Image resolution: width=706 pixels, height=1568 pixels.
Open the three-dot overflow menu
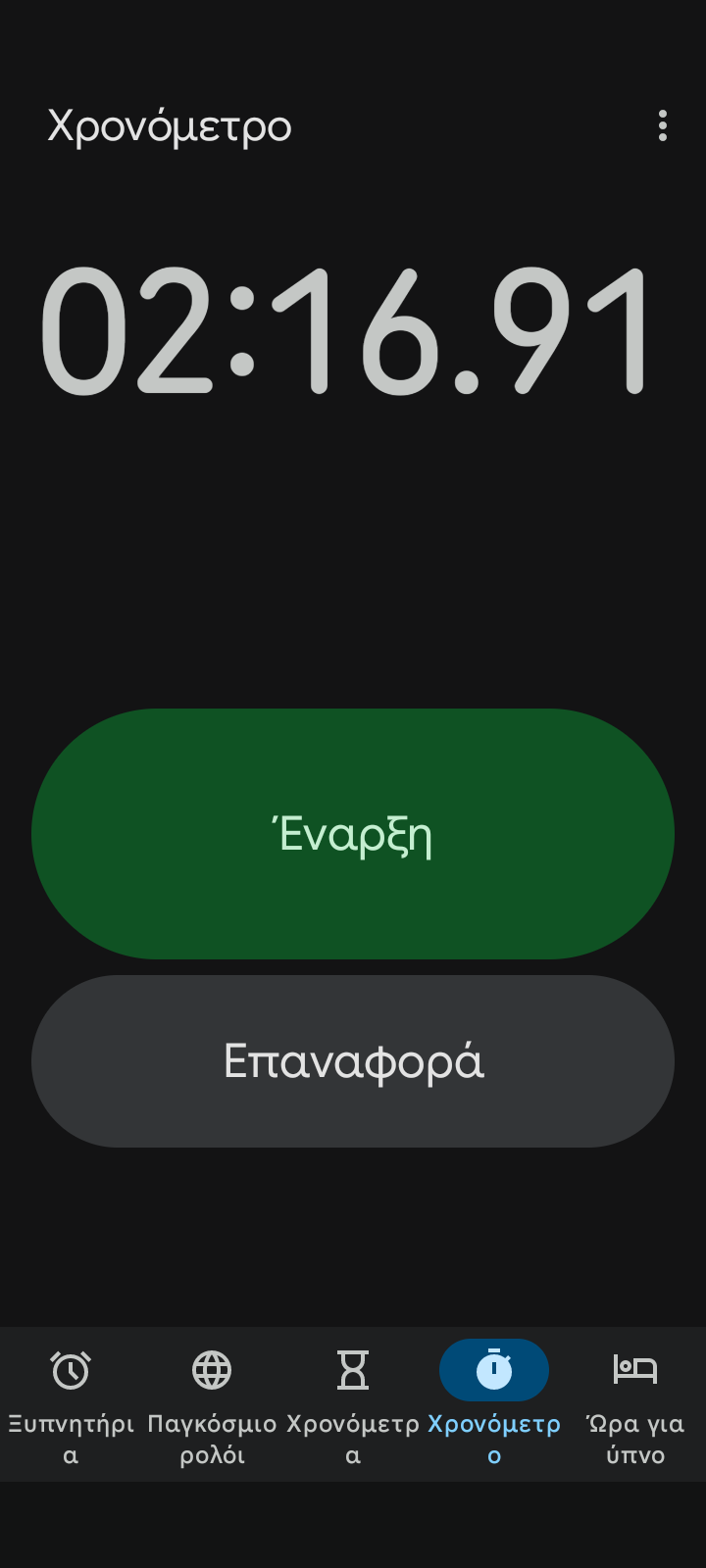point(663,125)
